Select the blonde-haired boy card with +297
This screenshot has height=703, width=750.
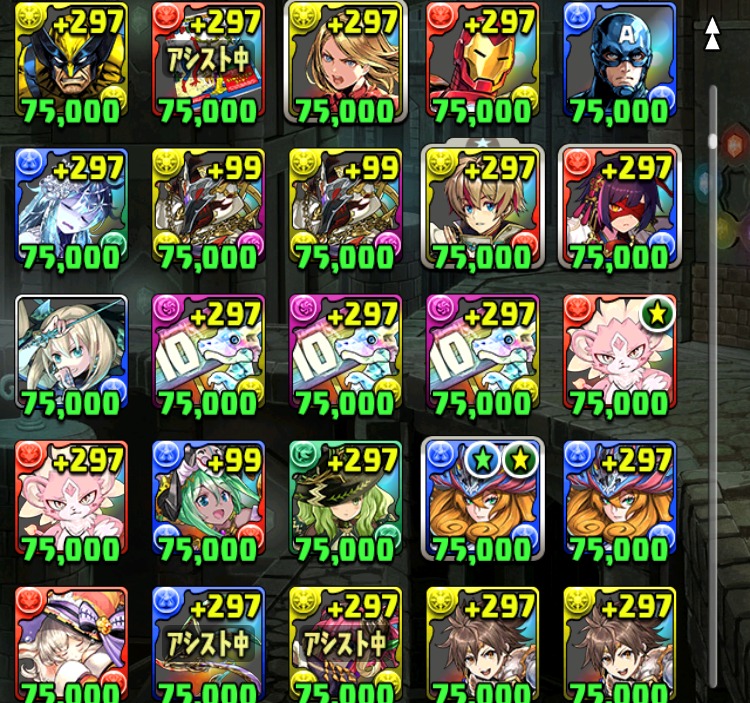pyautogui.click(x=482, y=208)
